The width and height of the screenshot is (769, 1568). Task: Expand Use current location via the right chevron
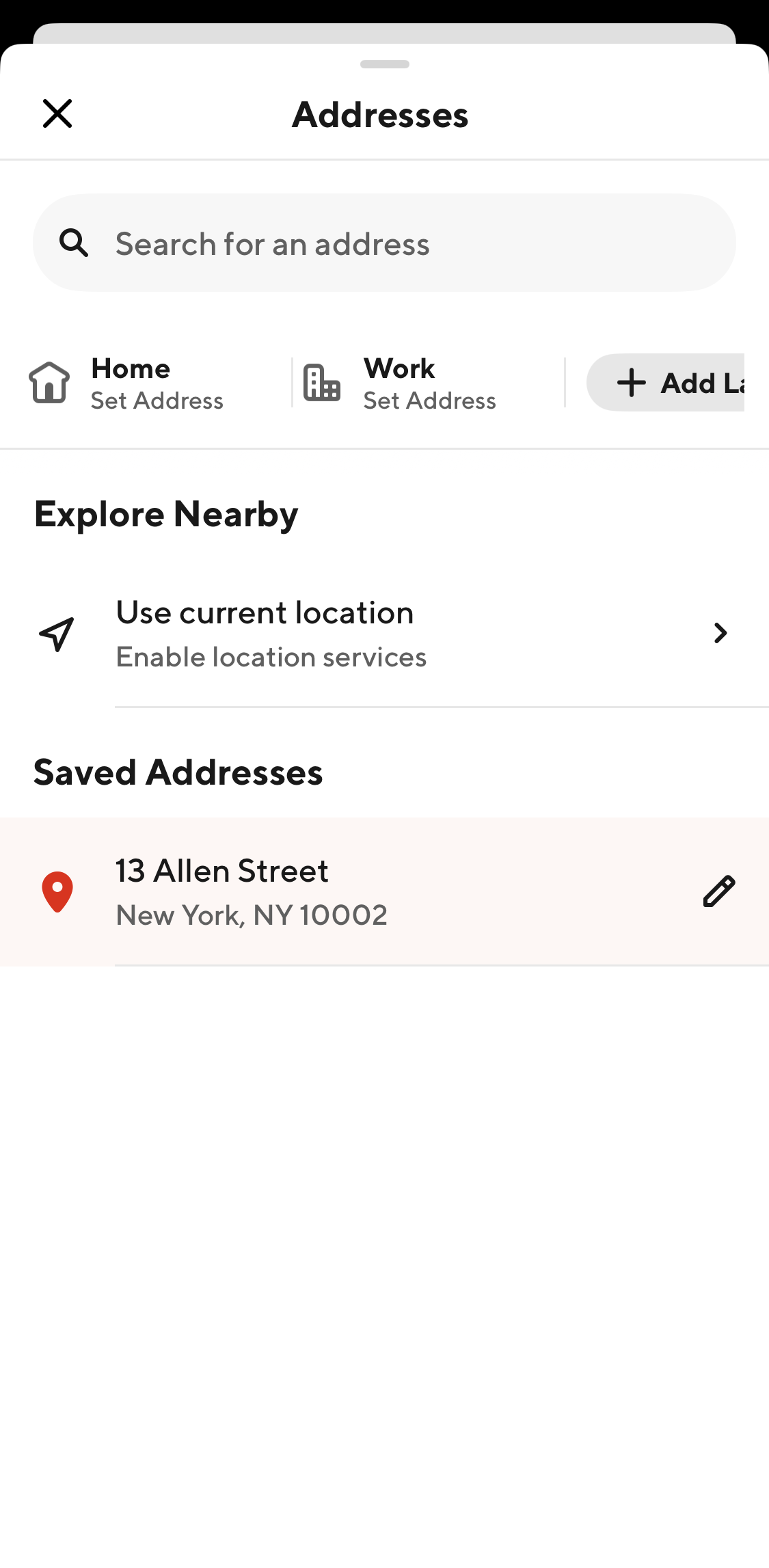pos(720,633)
